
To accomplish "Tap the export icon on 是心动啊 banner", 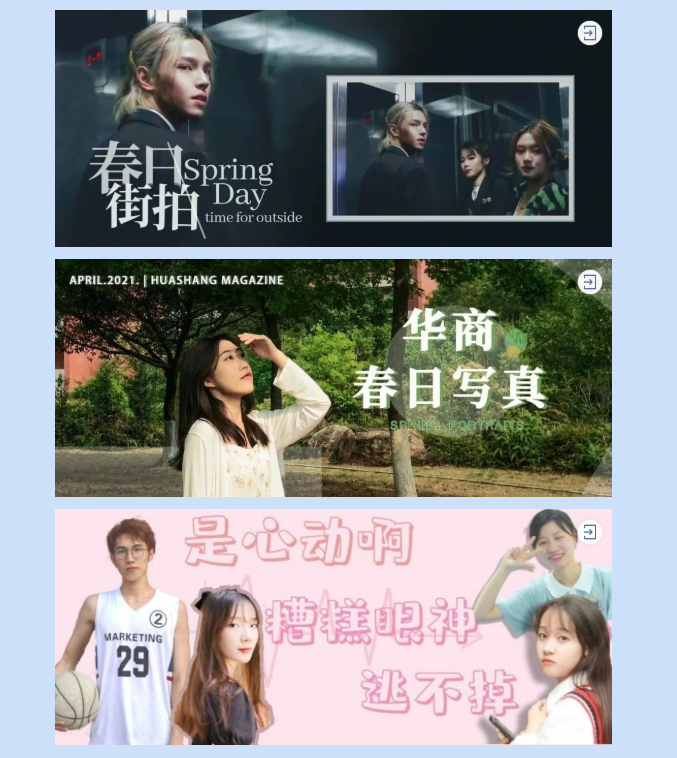I will 590,532.
